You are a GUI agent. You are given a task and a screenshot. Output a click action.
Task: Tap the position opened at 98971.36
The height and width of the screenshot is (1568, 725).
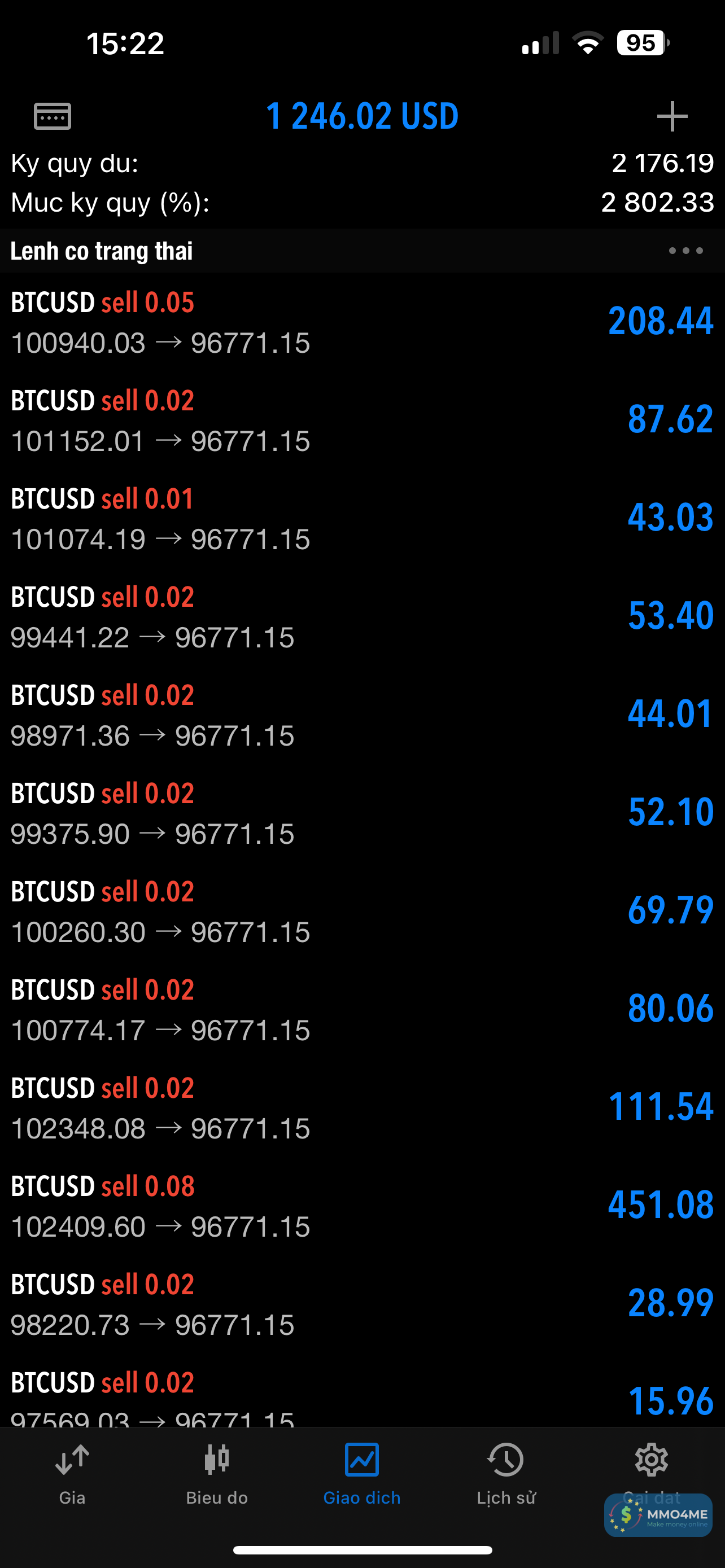[362, 715]
